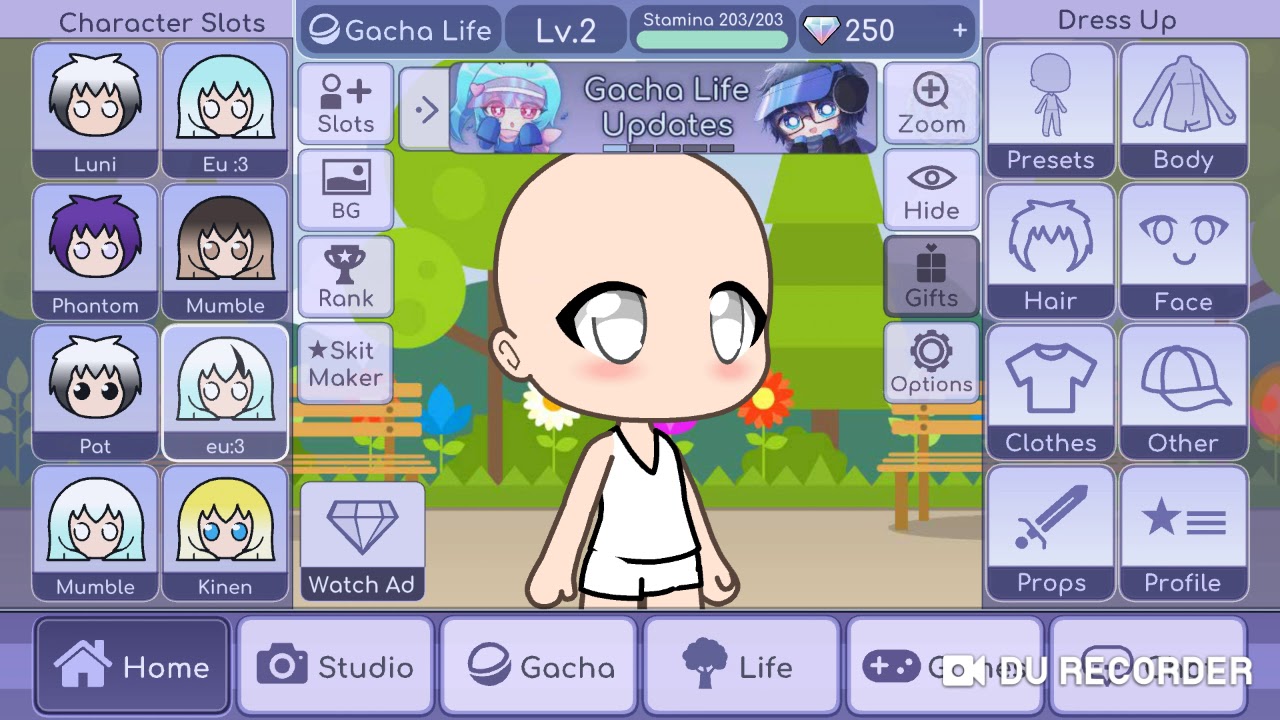Open the Slots button
Screen dimensions: 1280x720
(x=345, y=104)
